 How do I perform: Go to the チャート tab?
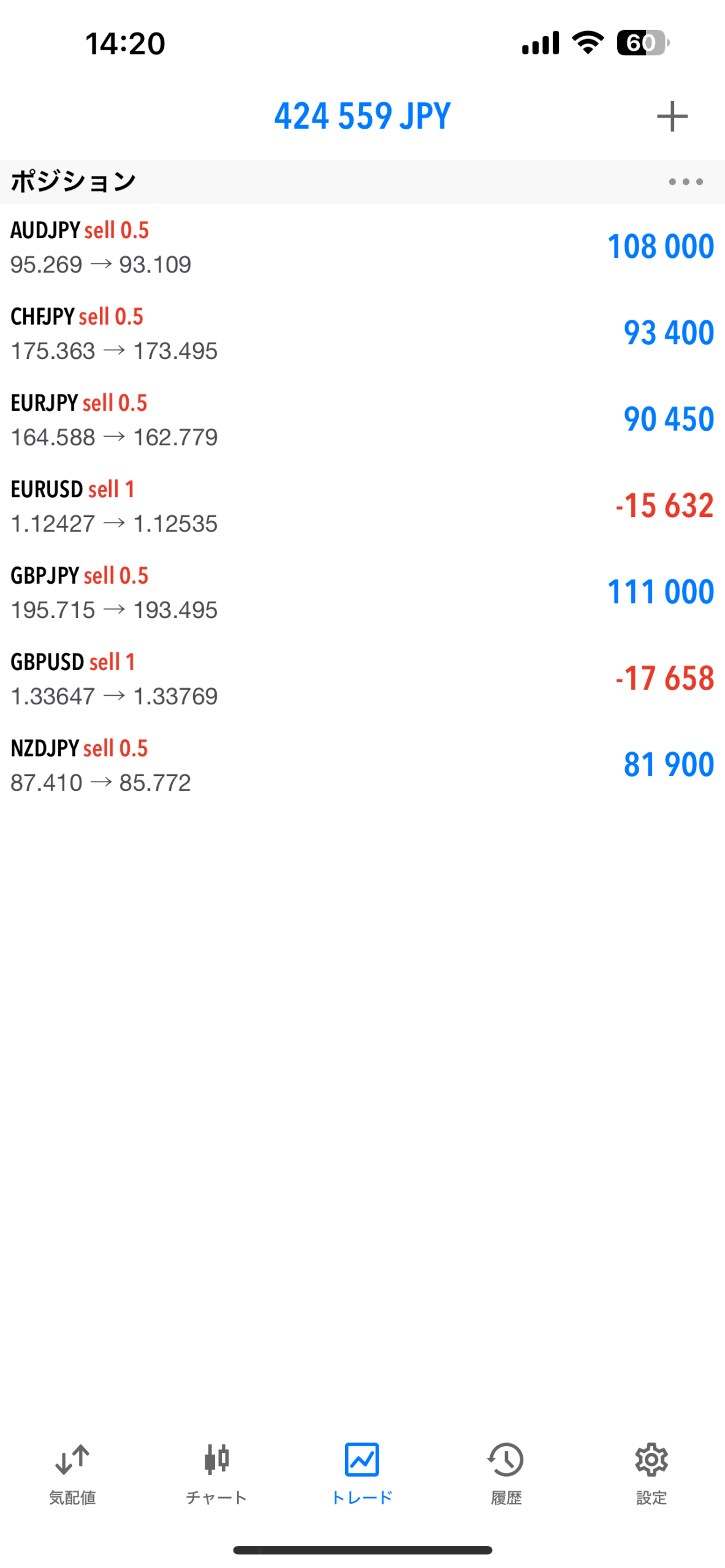point(216,1472)
